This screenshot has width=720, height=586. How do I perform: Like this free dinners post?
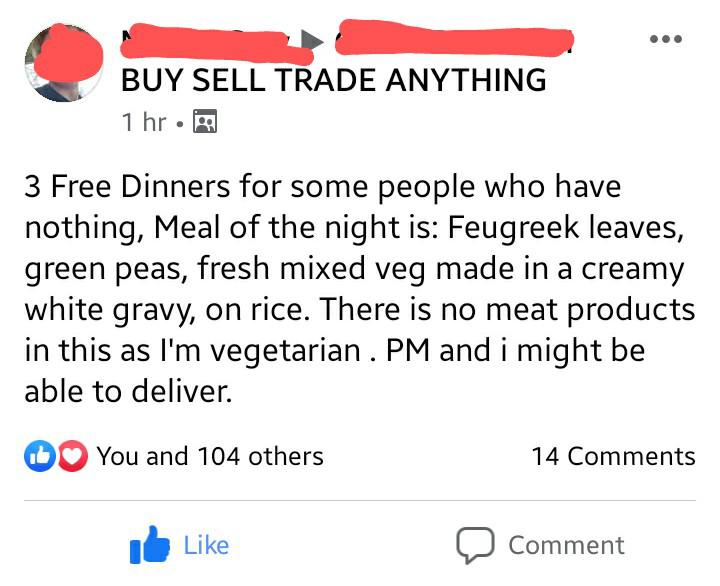click(x=181, y=545)
